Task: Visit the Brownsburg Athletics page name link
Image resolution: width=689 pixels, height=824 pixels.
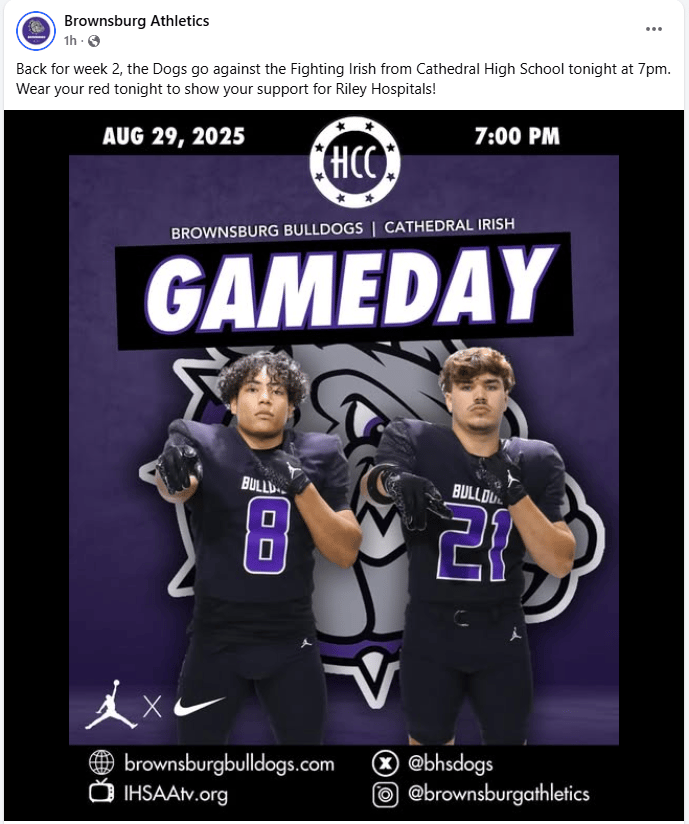Action: pos(136,21)
